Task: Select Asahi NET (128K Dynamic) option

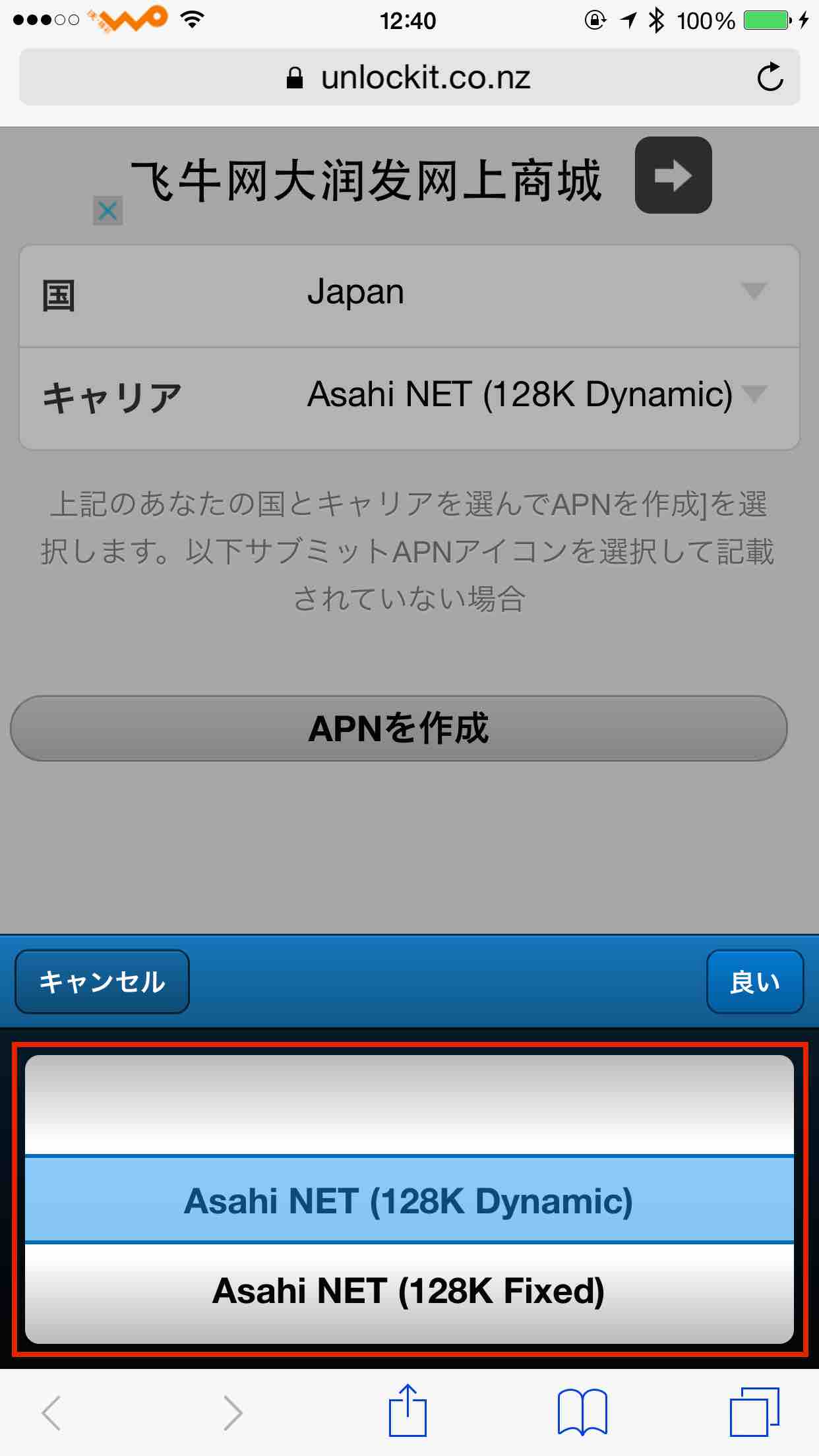Action: [409, 1200]
